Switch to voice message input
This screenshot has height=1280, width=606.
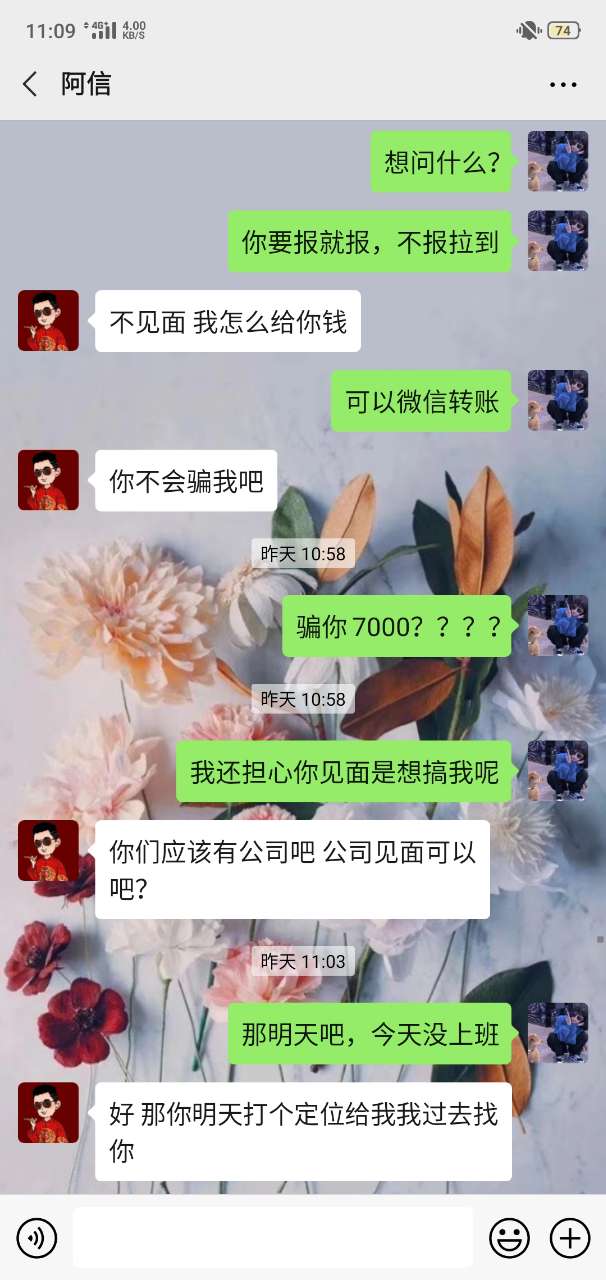(37, 1239)
